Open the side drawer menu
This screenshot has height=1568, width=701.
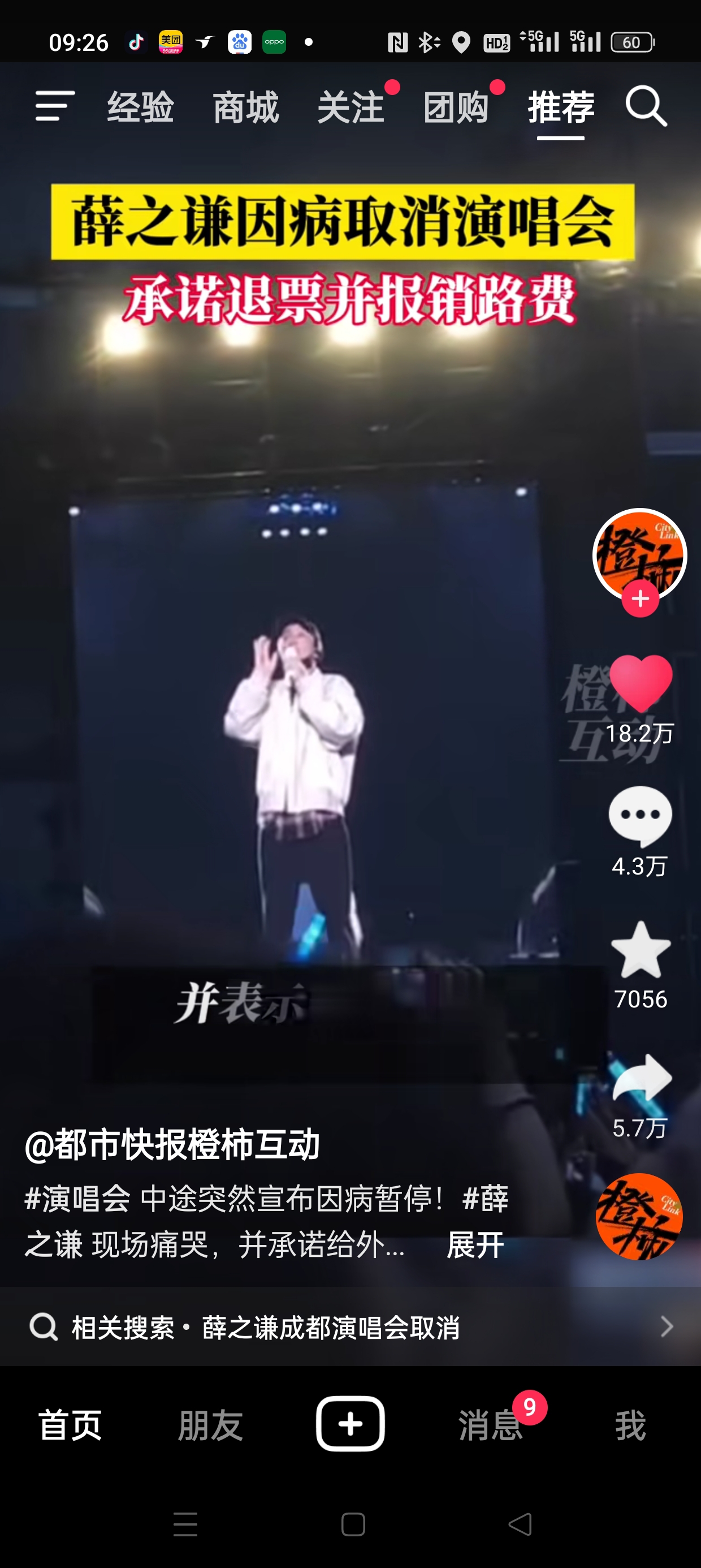click(55, 106)
